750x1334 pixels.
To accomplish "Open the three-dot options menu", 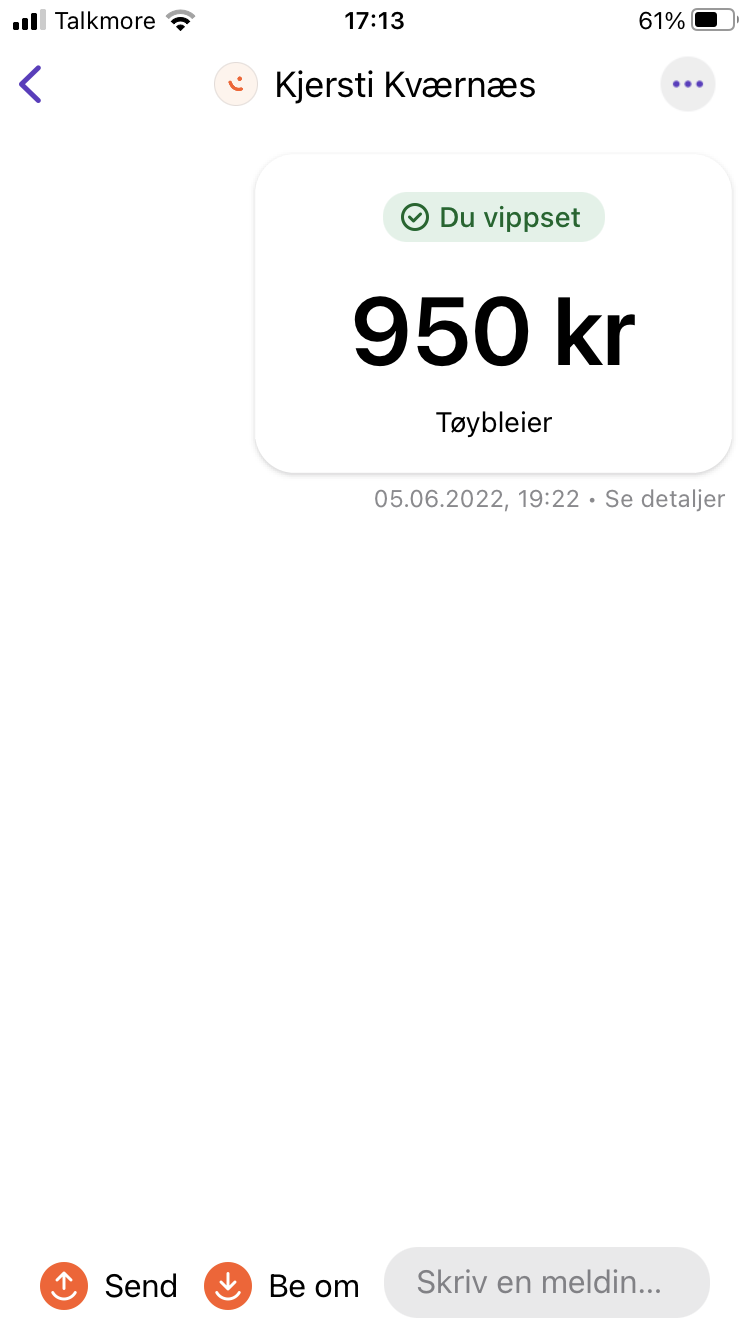I will click(x=688, y=85).
